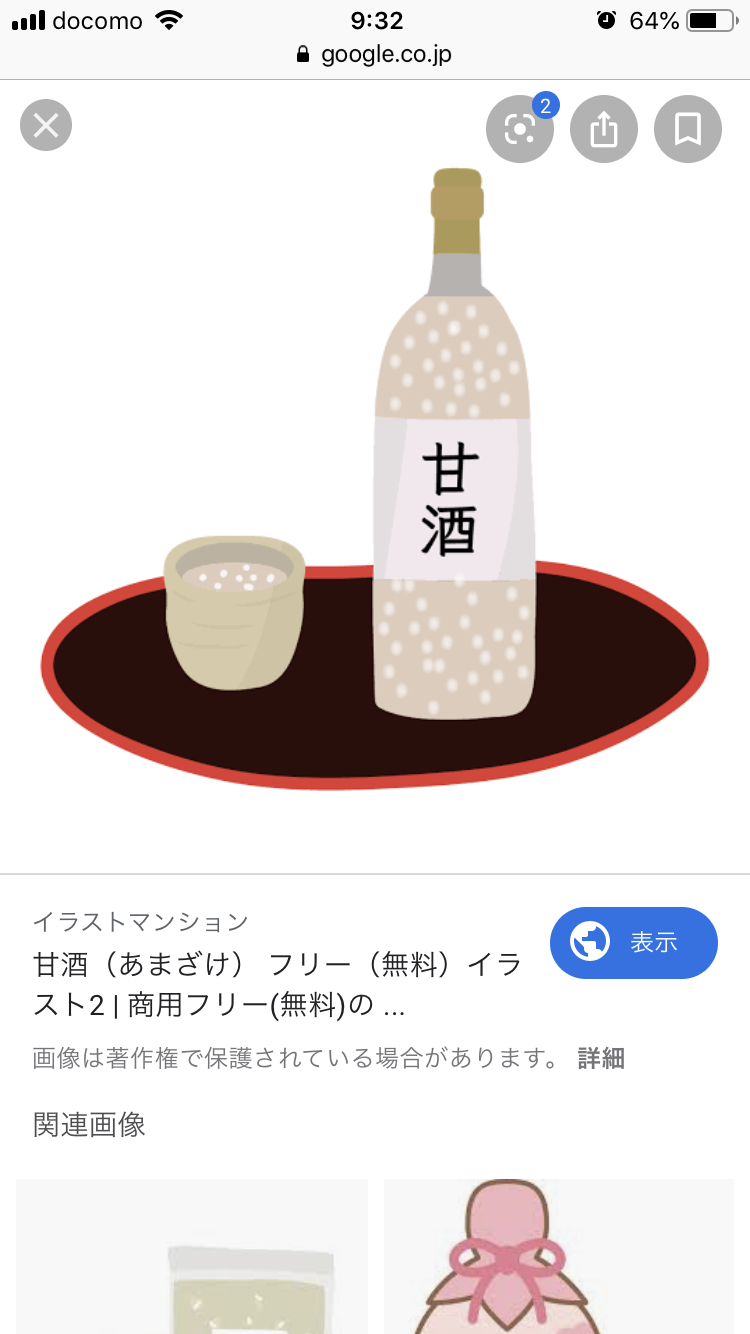Image resolution: width=750 pixels, height=1334 pixels.
Task: Tap the blue 表示 visit button
Action: click(634, 942)
